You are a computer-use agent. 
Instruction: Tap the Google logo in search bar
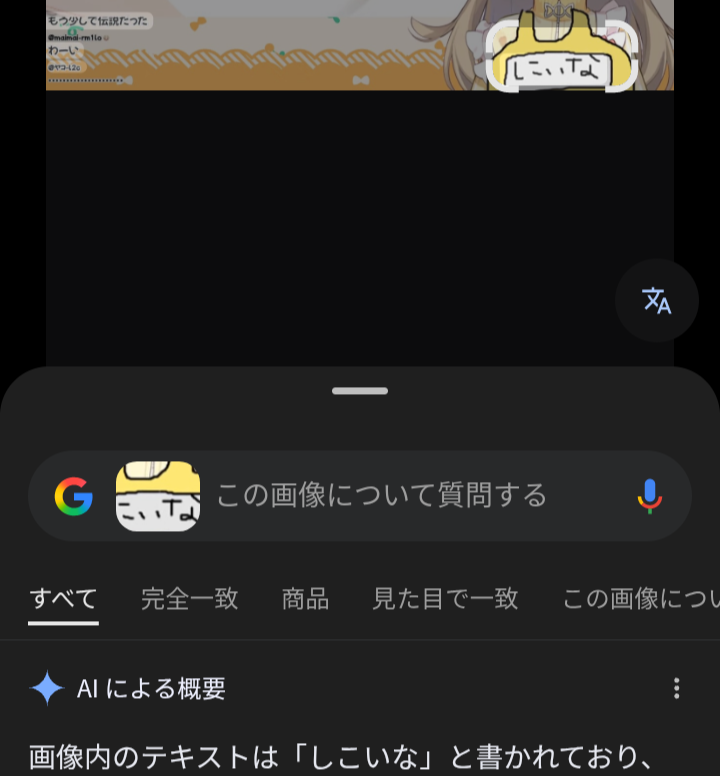(74, 496)
